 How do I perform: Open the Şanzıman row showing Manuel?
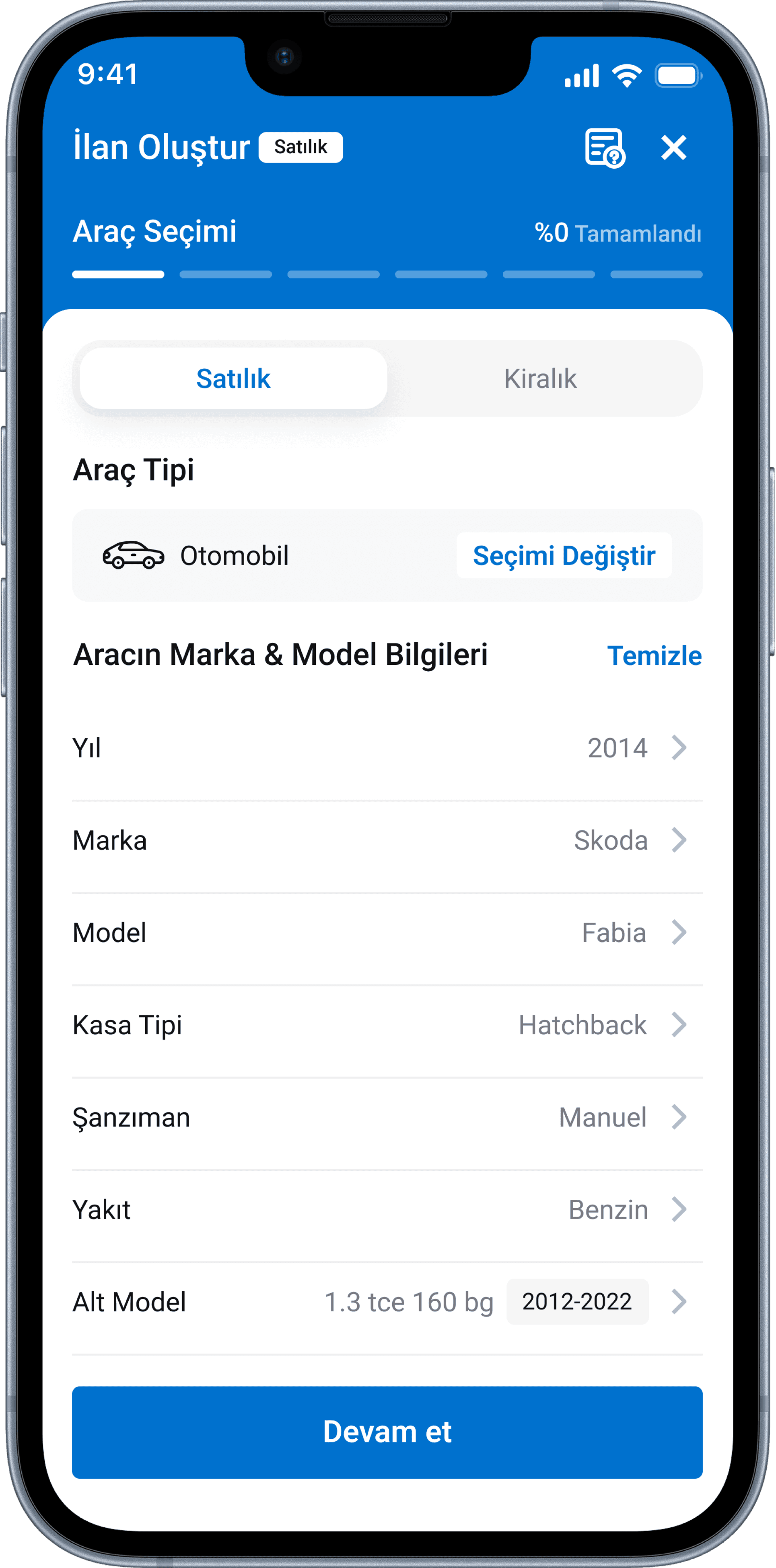tap(387, 1118)
